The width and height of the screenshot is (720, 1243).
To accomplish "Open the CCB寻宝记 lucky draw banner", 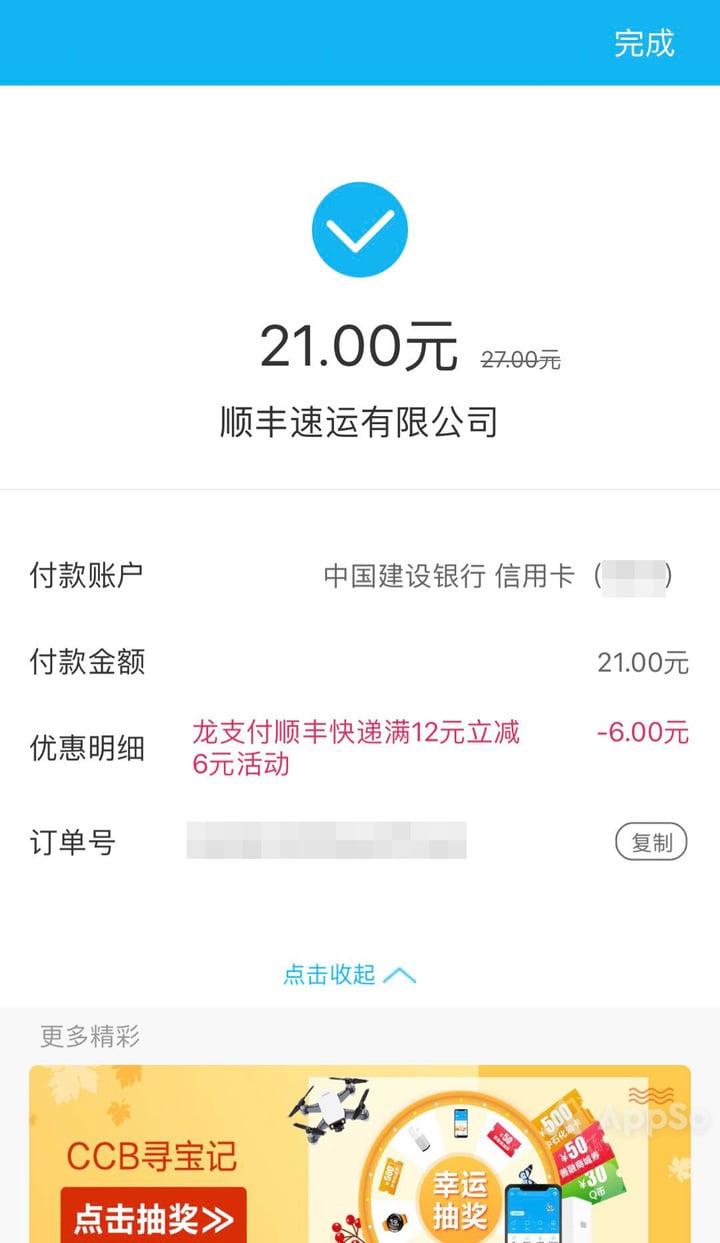I will pos(360,1154).
